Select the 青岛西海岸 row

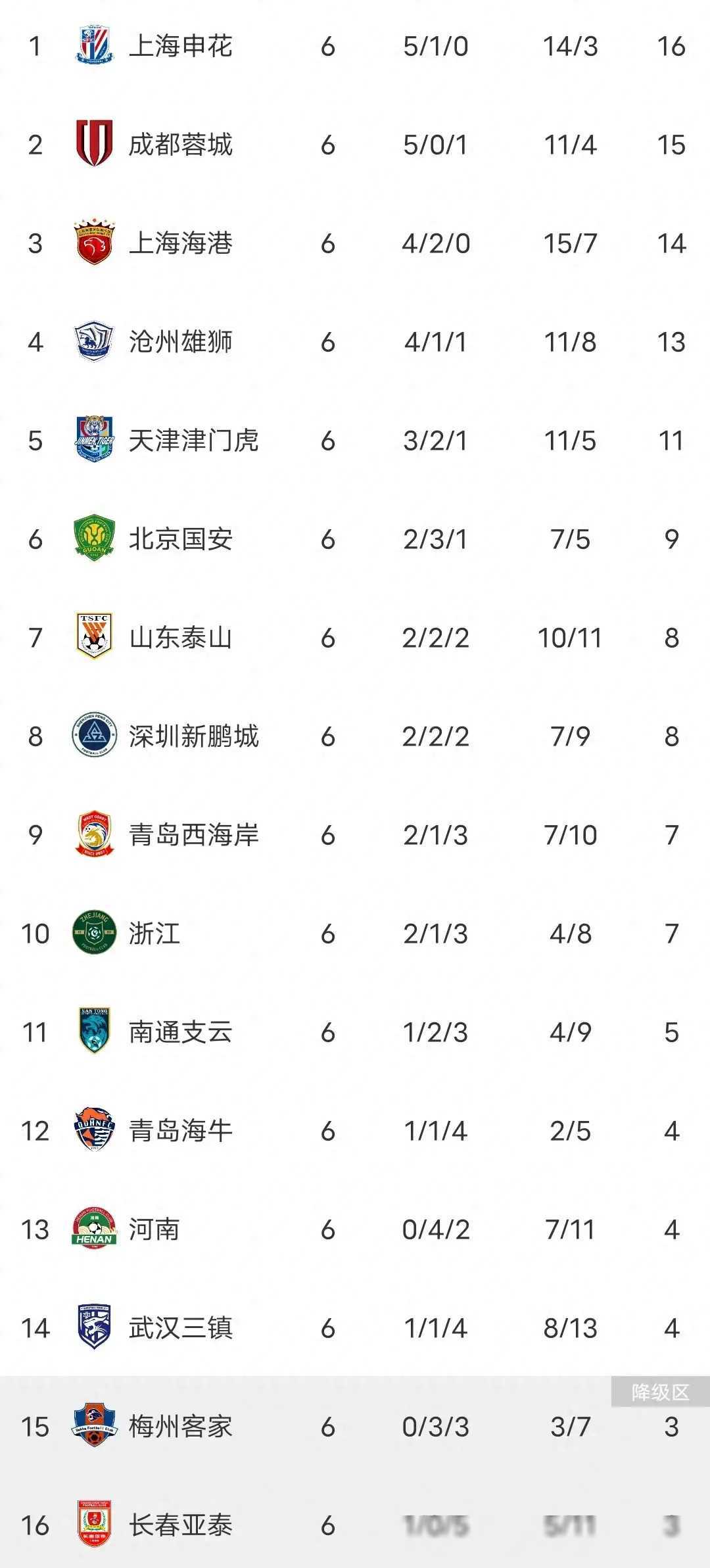click(355, 835)
